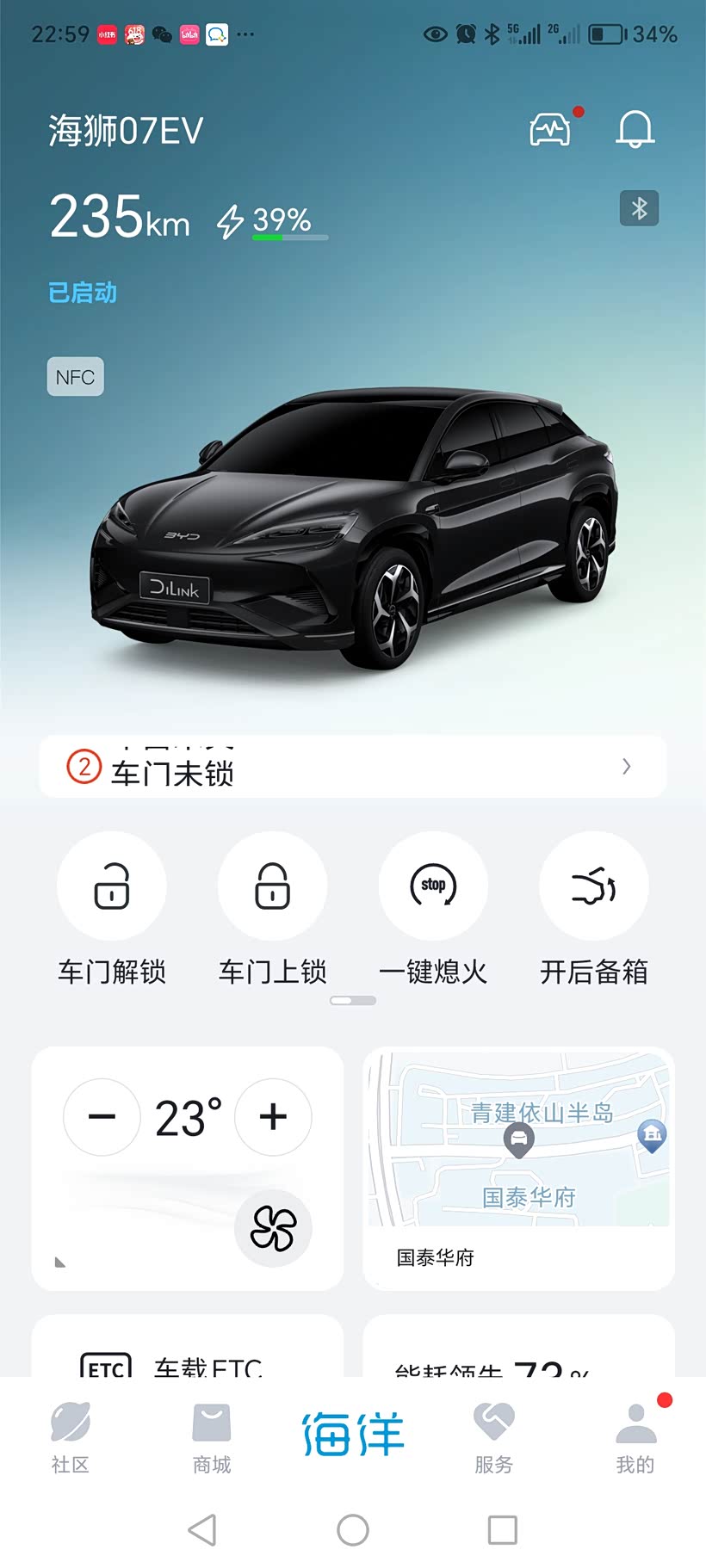The width and height of the screenshot is (706, 1568).
Task: Open the 车门未锁 alert row
Action: [x=353, y=767]
